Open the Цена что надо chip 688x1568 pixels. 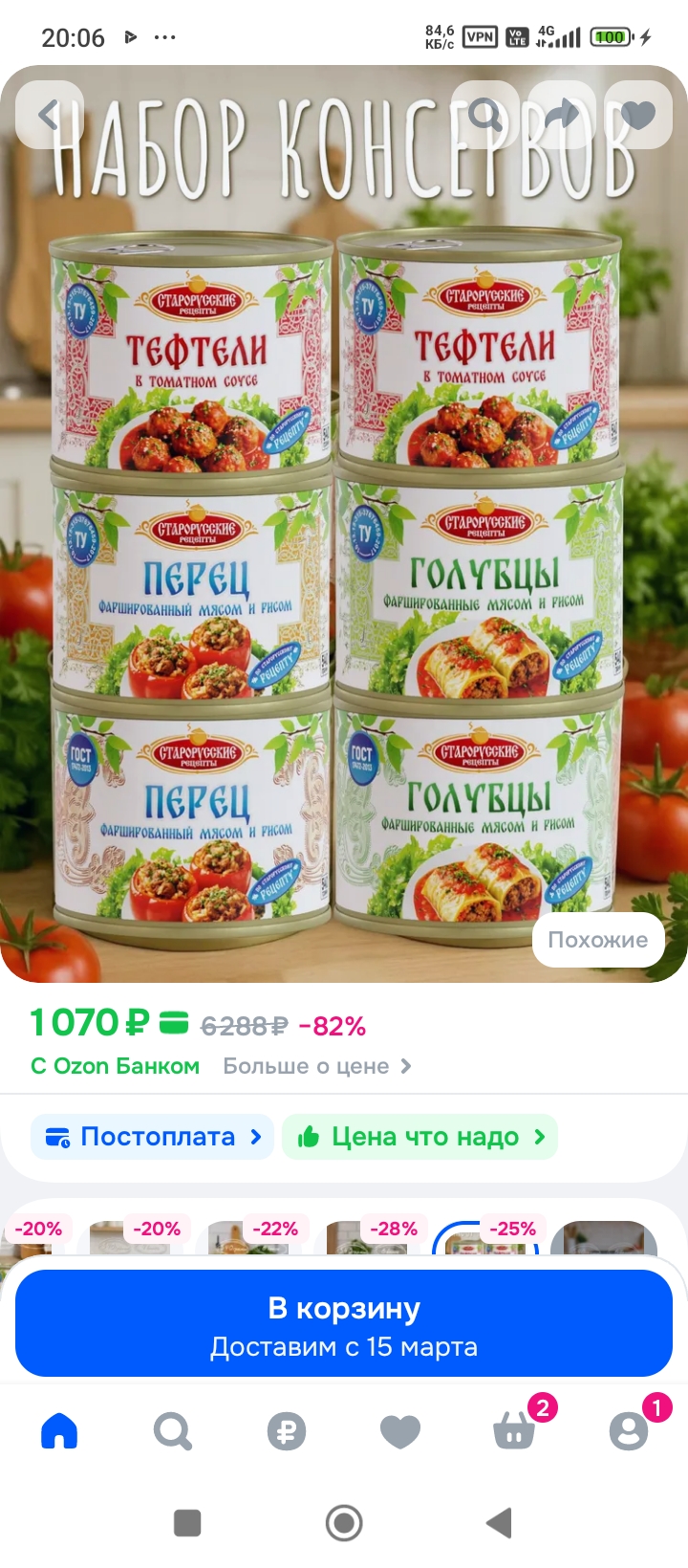tap(420, 1137)
